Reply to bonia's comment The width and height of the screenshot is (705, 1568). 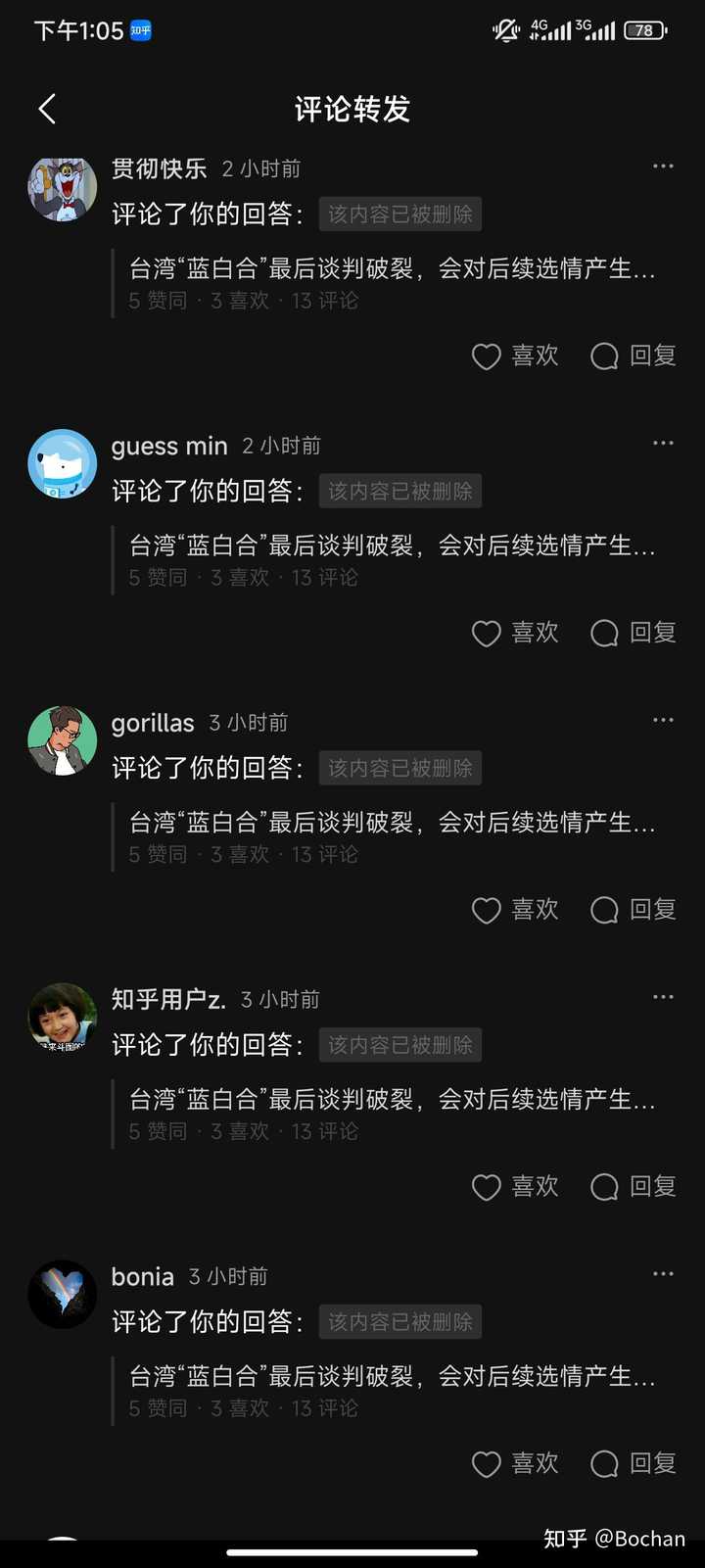634,1464
